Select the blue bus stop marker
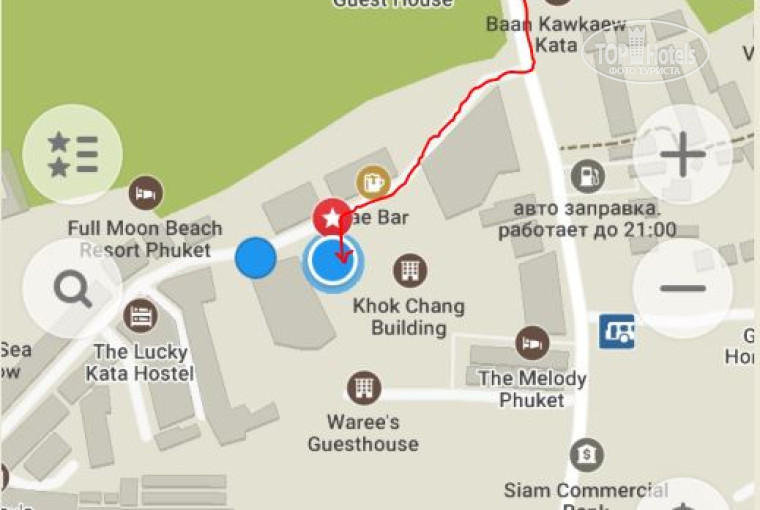760x510 pixels. [617, 331]
